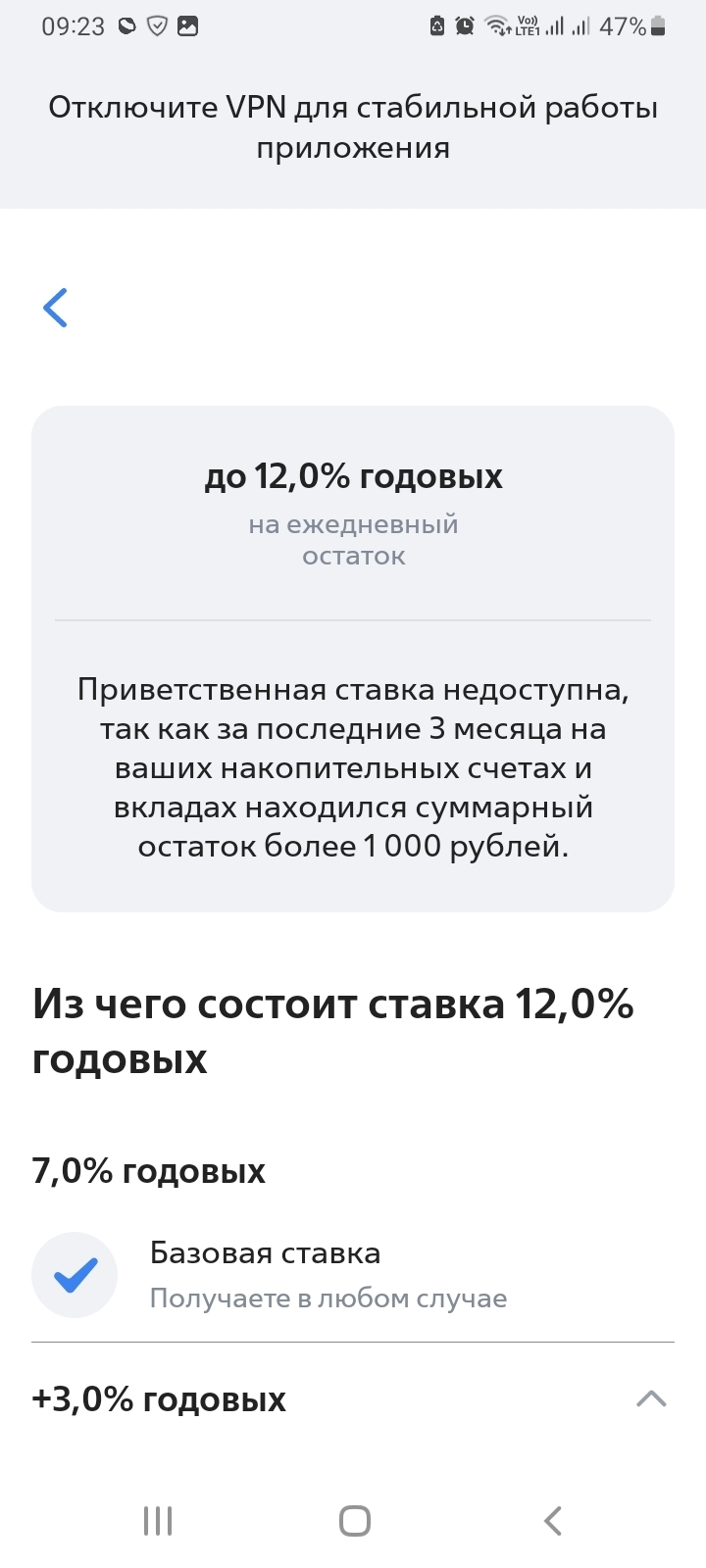This screenshot has height=1568, width=706.
Task: Tap the system back button
Action: point(553,1521)
